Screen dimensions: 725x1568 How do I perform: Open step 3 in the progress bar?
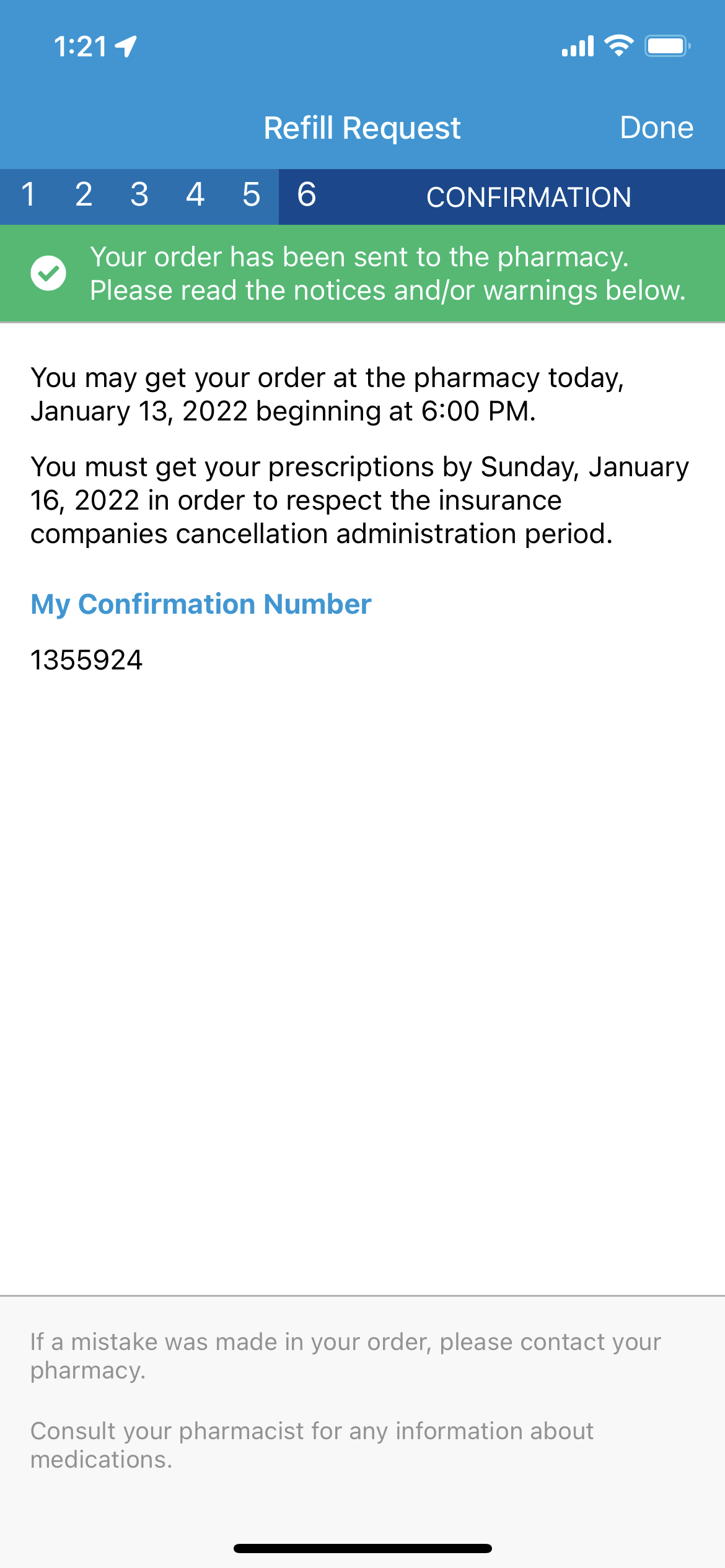(x=139, y=195)
